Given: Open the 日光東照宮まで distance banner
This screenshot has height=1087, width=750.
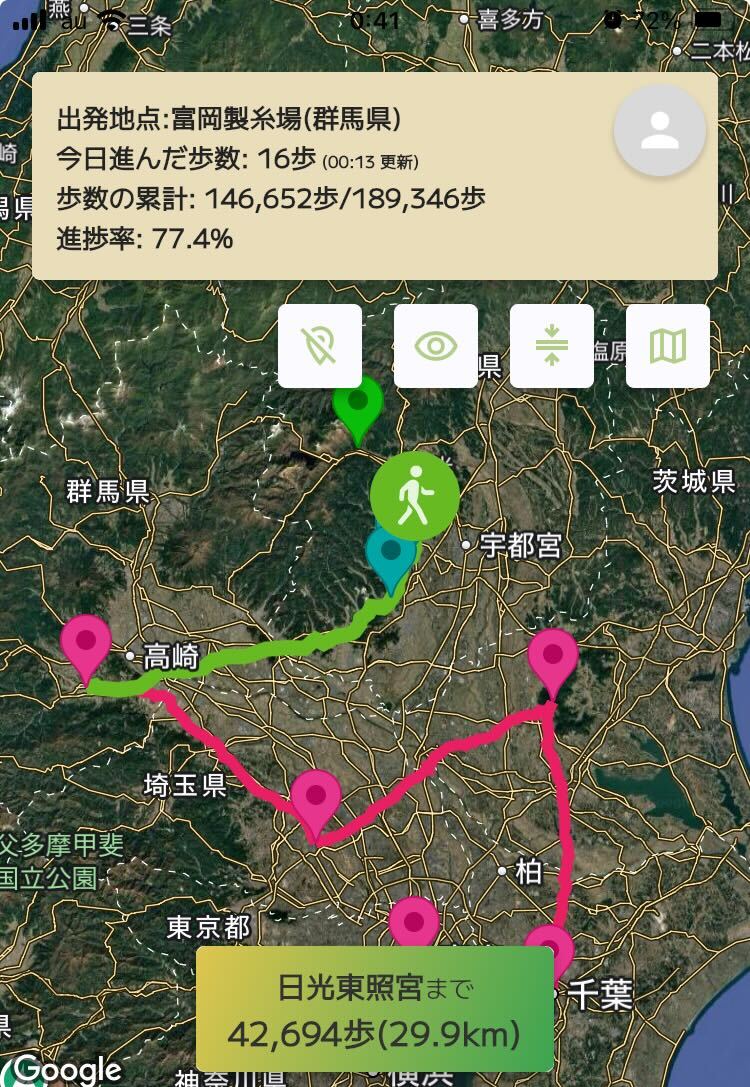Looking at the screenshot, I should click(374, 1010).
